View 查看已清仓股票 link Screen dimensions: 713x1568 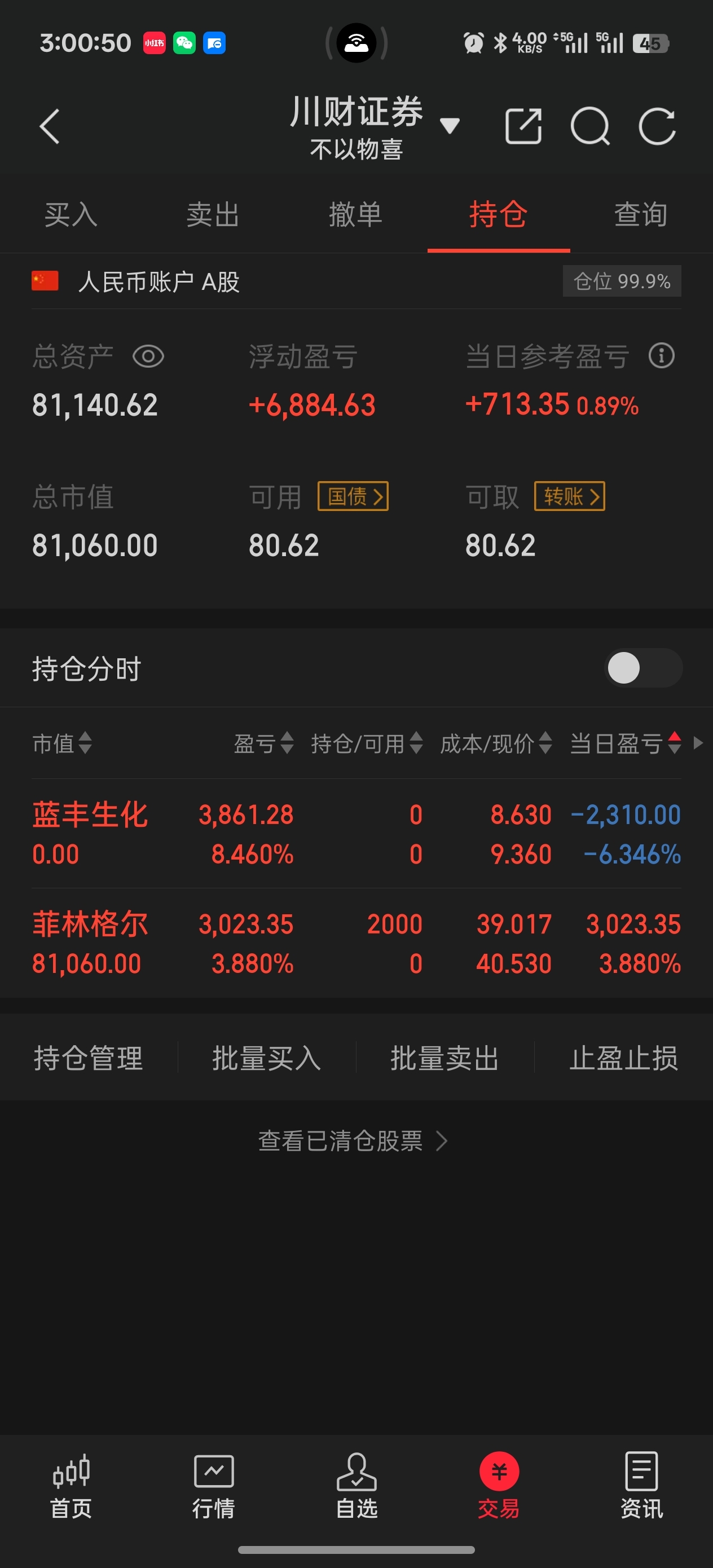click(353, 1140)
